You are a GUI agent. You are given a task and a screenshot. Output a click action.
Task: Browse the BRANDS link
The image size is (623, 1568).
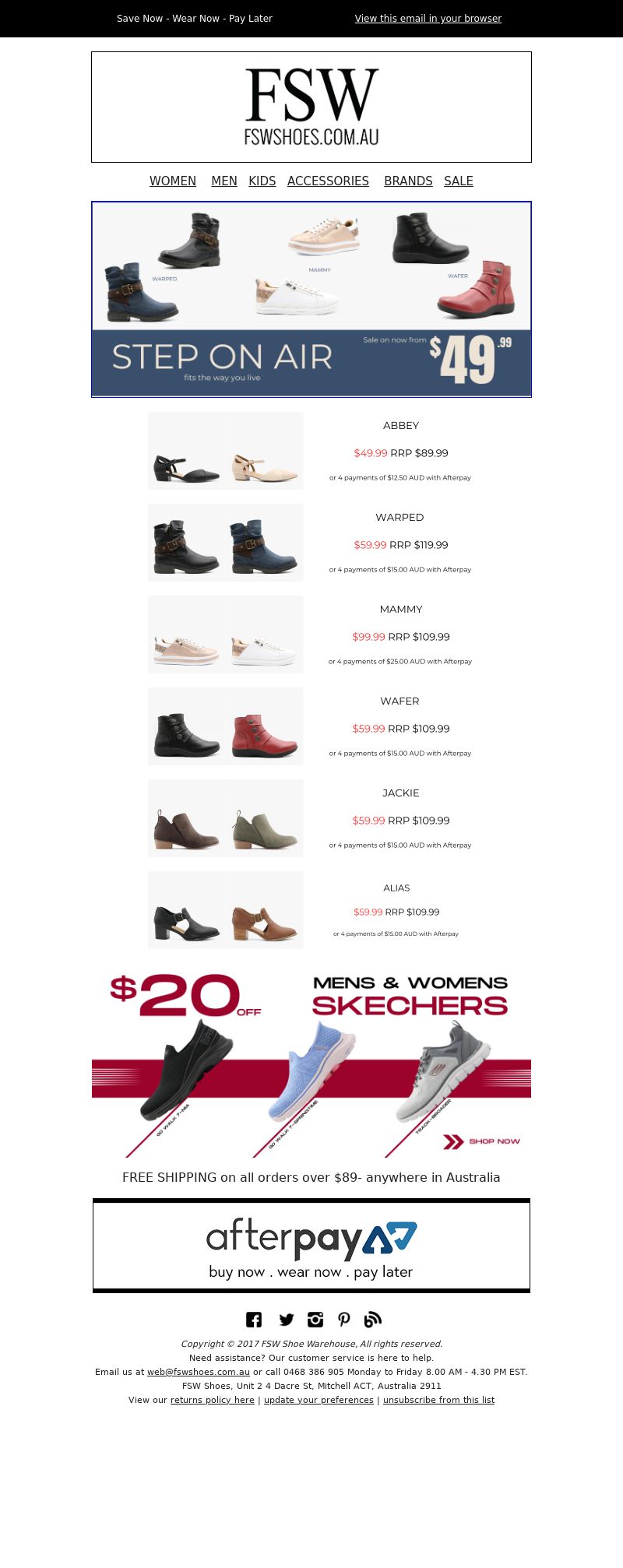coord(408,181)
